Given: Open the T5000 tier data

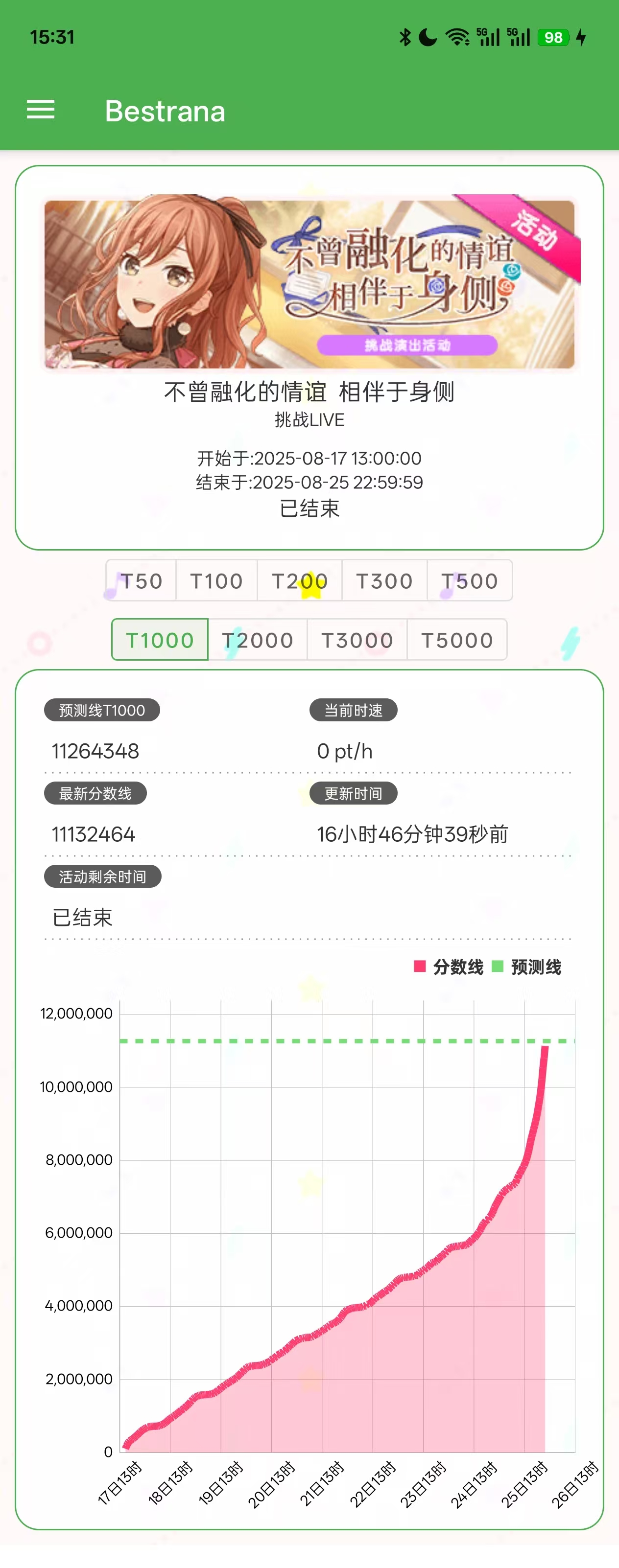Looking at the screenshot, I should pyautogui.click(x=457, y=640).
